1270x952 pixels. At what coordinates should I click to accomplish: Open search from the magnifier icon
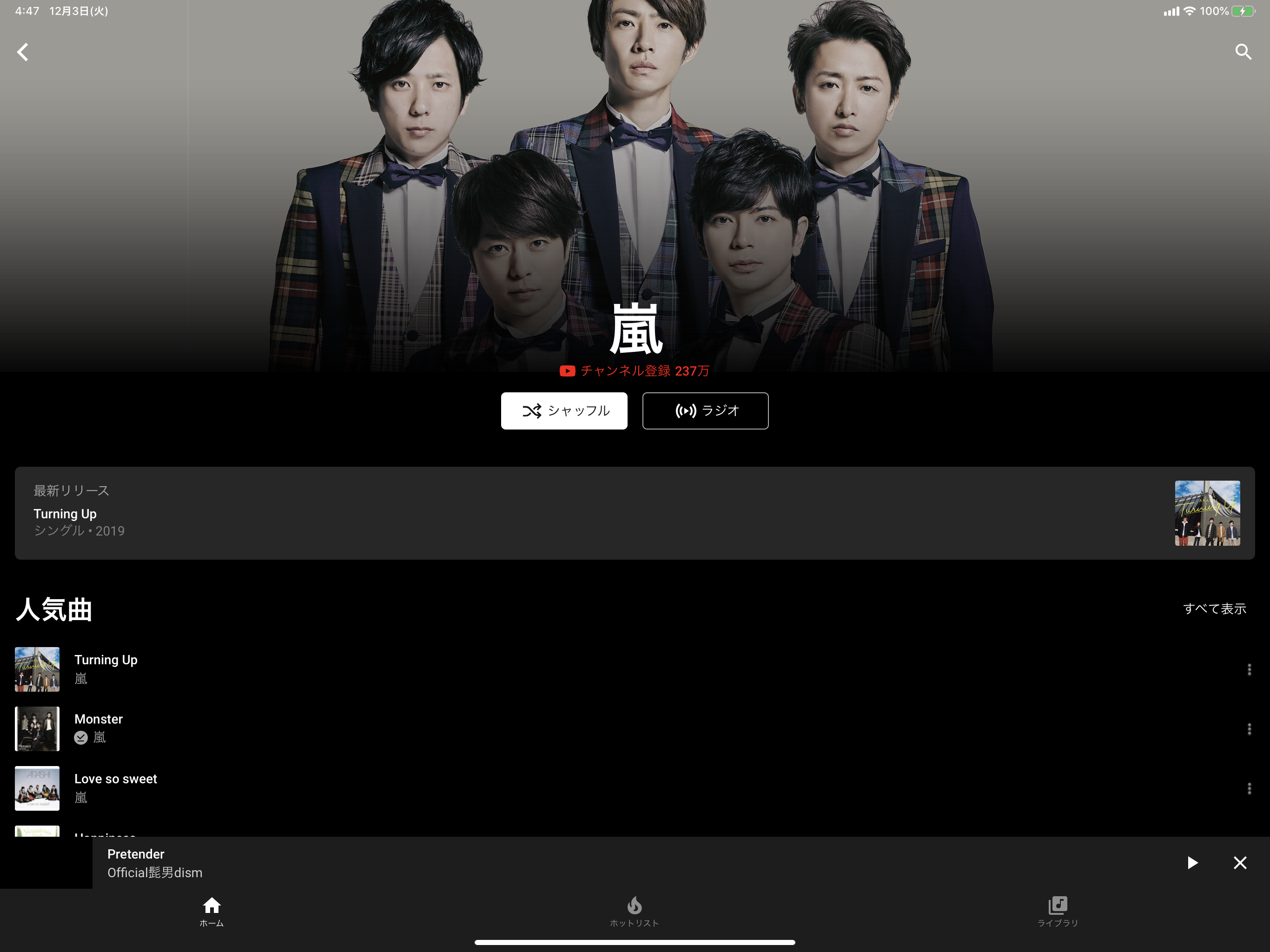coord(1243,52)
